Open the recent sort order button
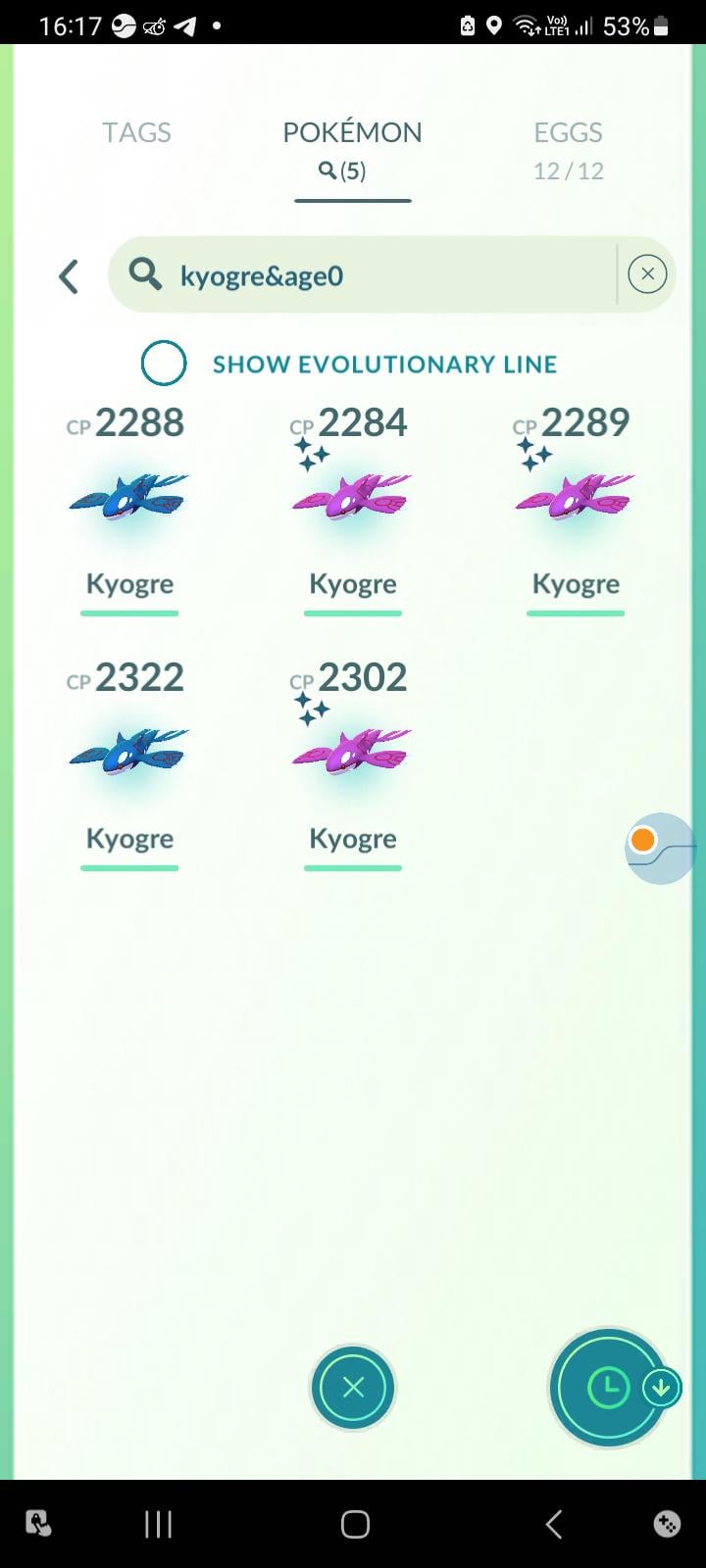 609,1387
